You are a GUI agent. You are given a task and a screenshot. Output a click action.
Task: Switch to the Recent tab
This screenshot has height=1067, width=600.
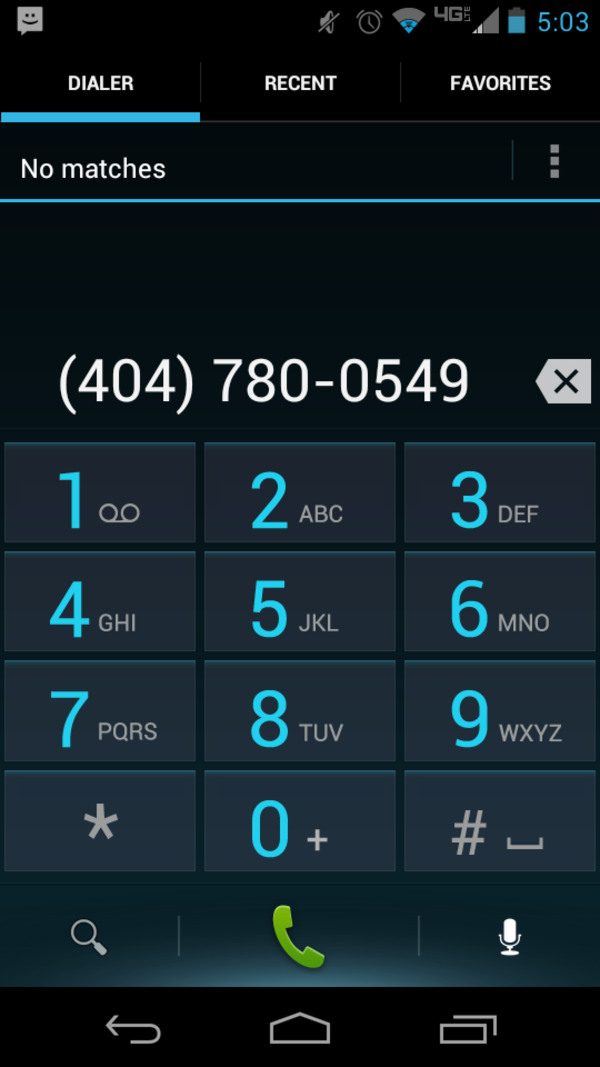coord(300,84)
